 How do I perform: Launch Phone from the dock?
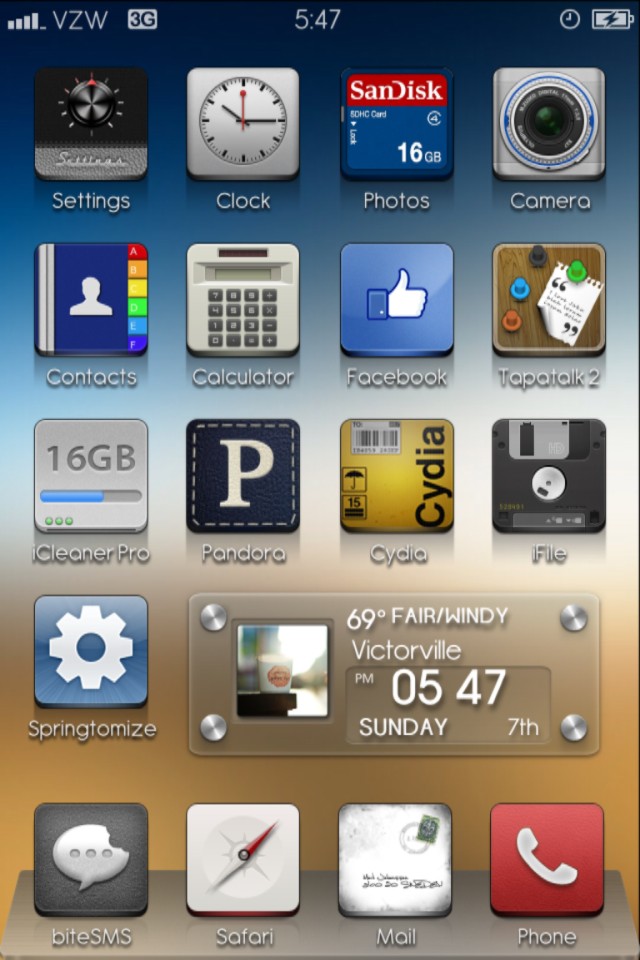tap(547, 859)
